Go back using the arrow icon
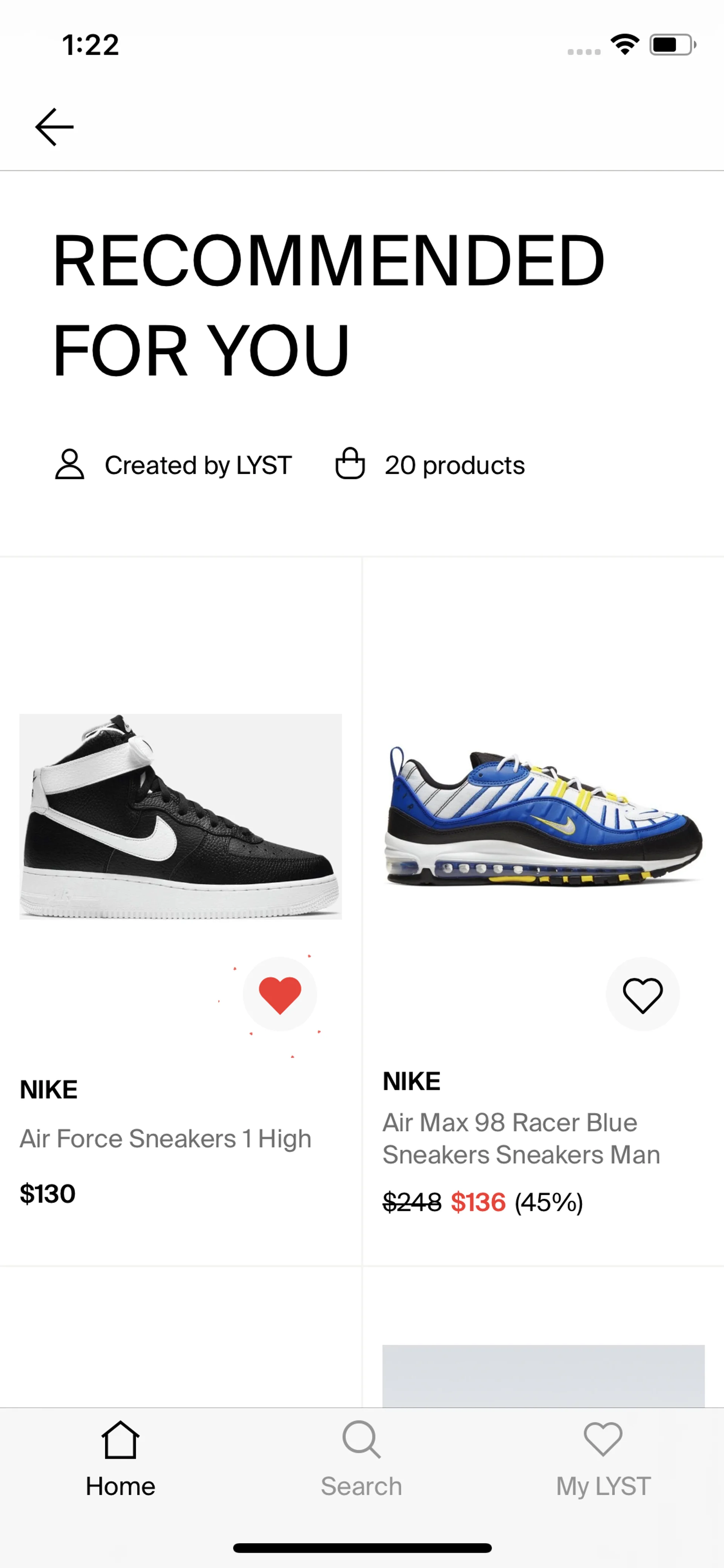This screenshot has height=1568, width=724. click(x=54, y=127)
